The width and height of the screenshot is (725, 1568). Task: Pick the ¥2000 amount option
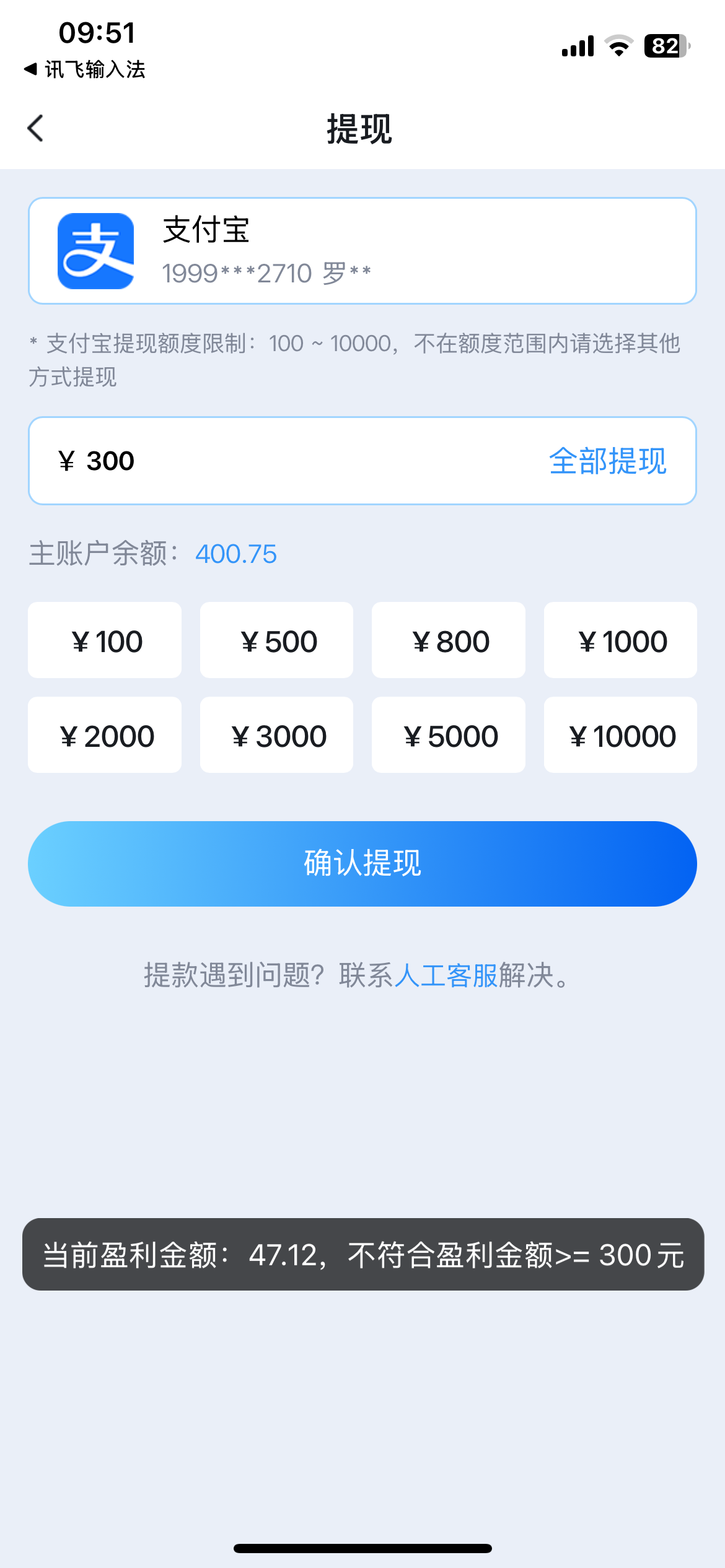[105, 735]
